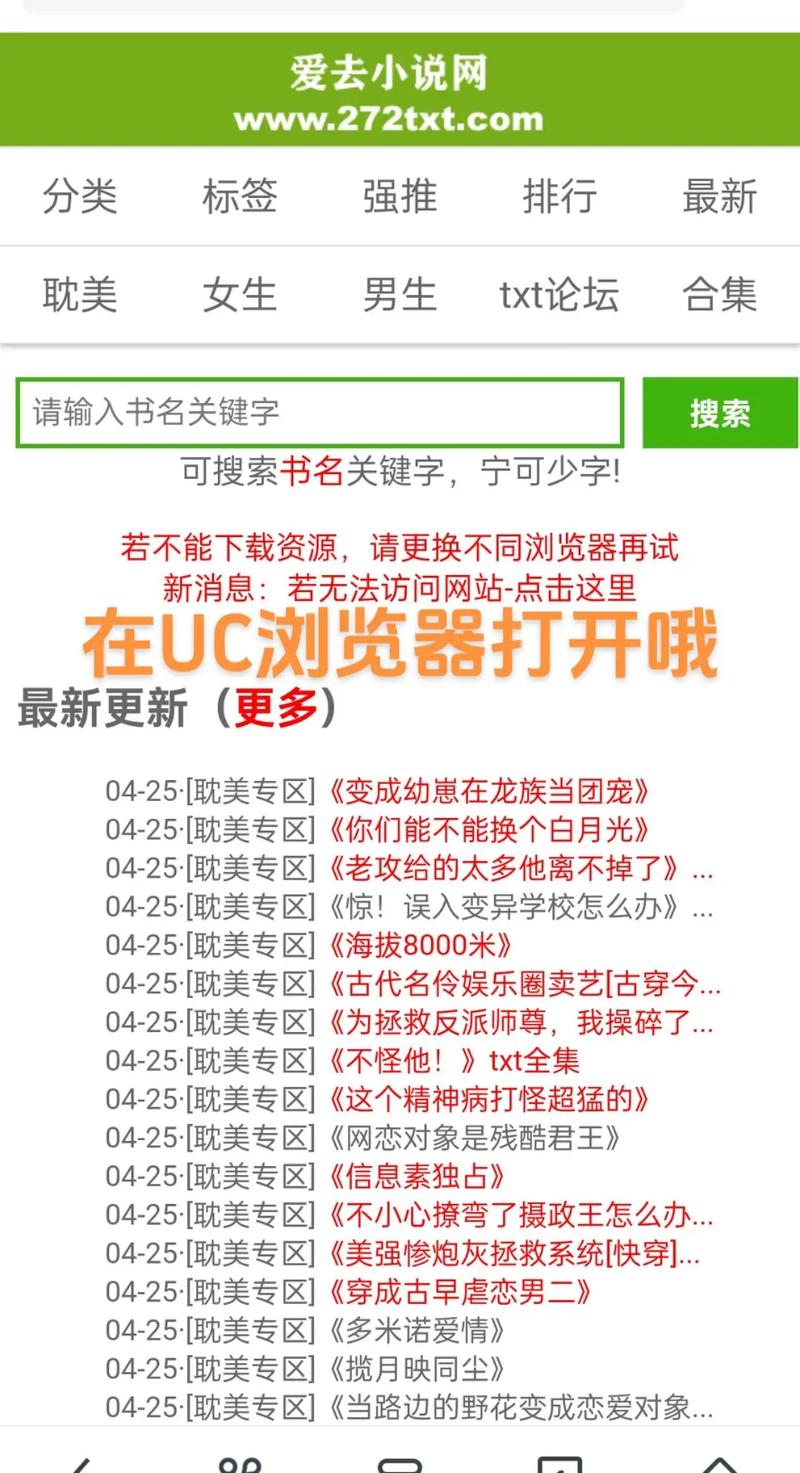Viewport: 800px width, 1473px height.
Task: Open the 女生 section
Action: tap(240, 295)
